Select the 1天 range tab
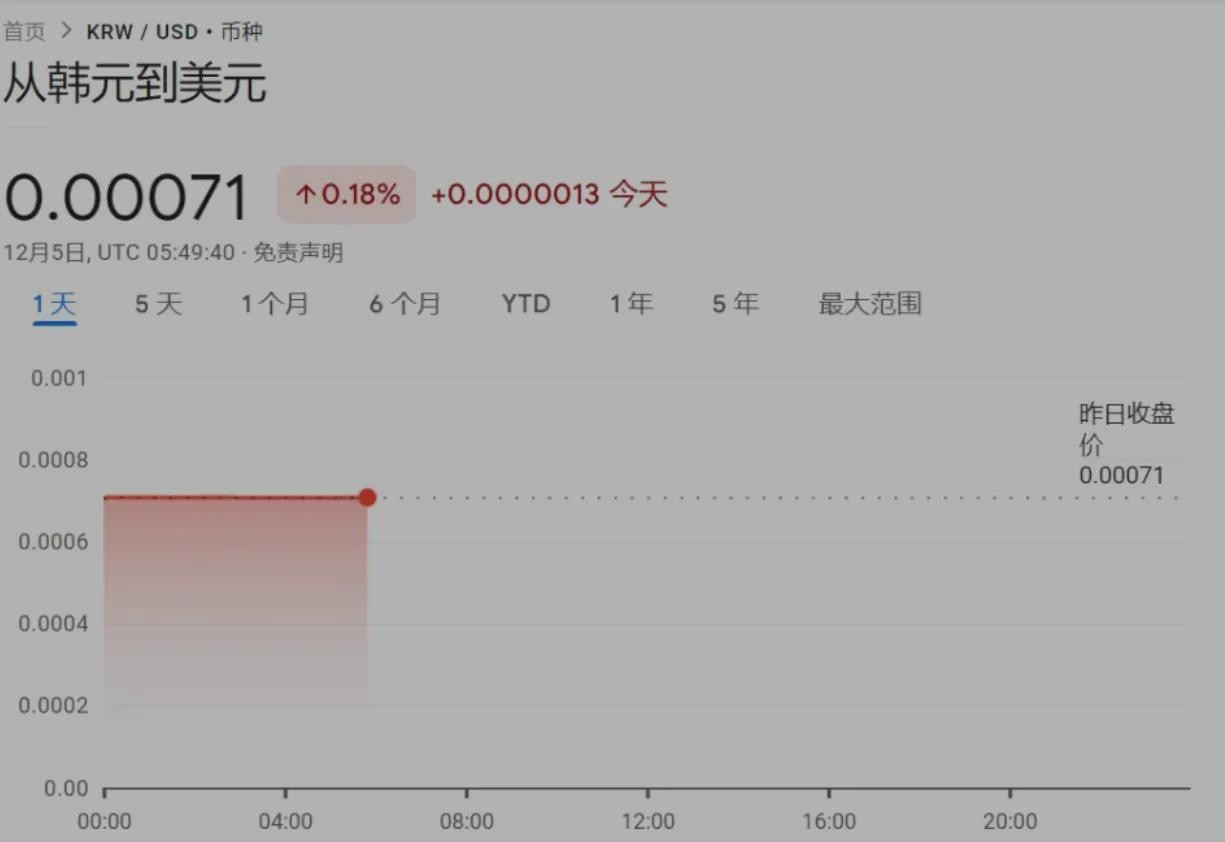Image resolution: width=1225 pixels, height=842 pixels. pyautogui.click(x=55, y=304)
